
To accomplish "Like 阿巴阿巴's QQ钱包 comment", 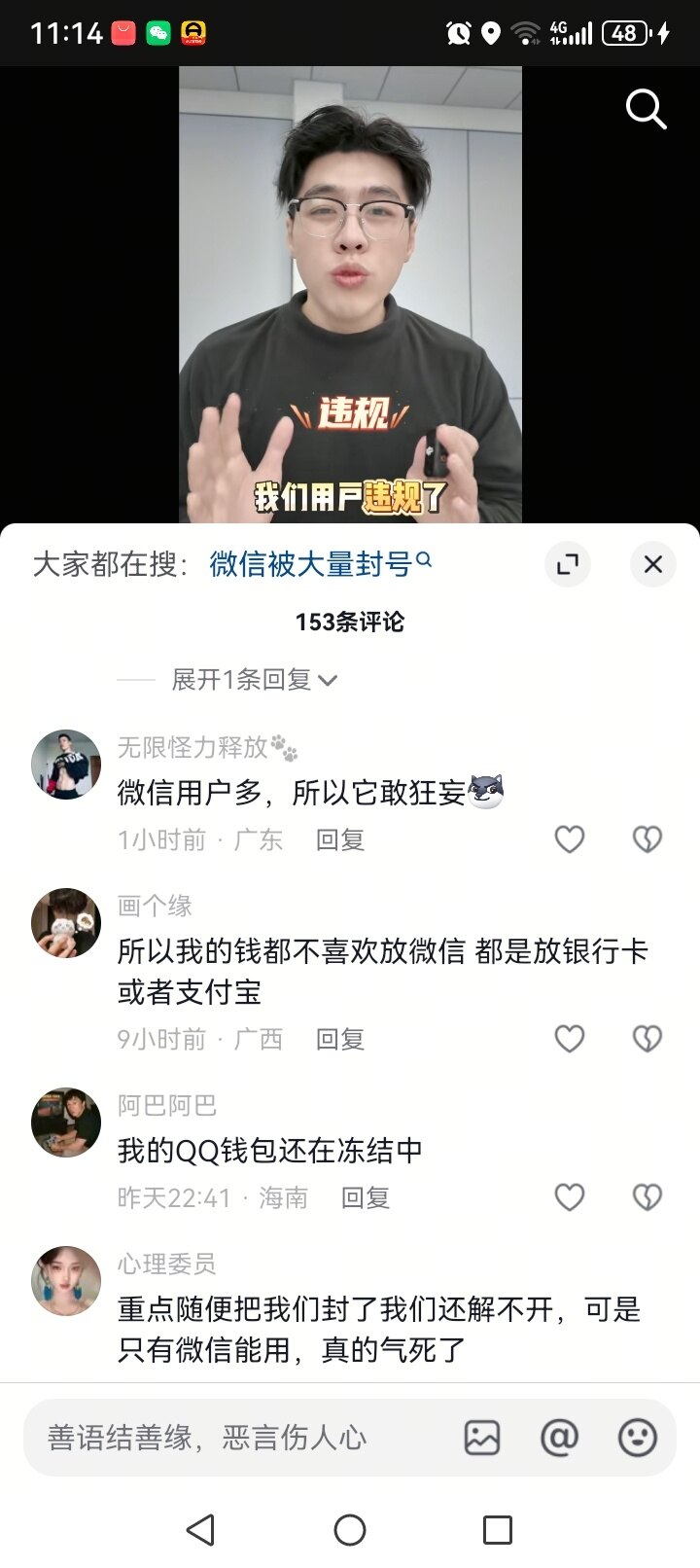I will coord(570,1197).
